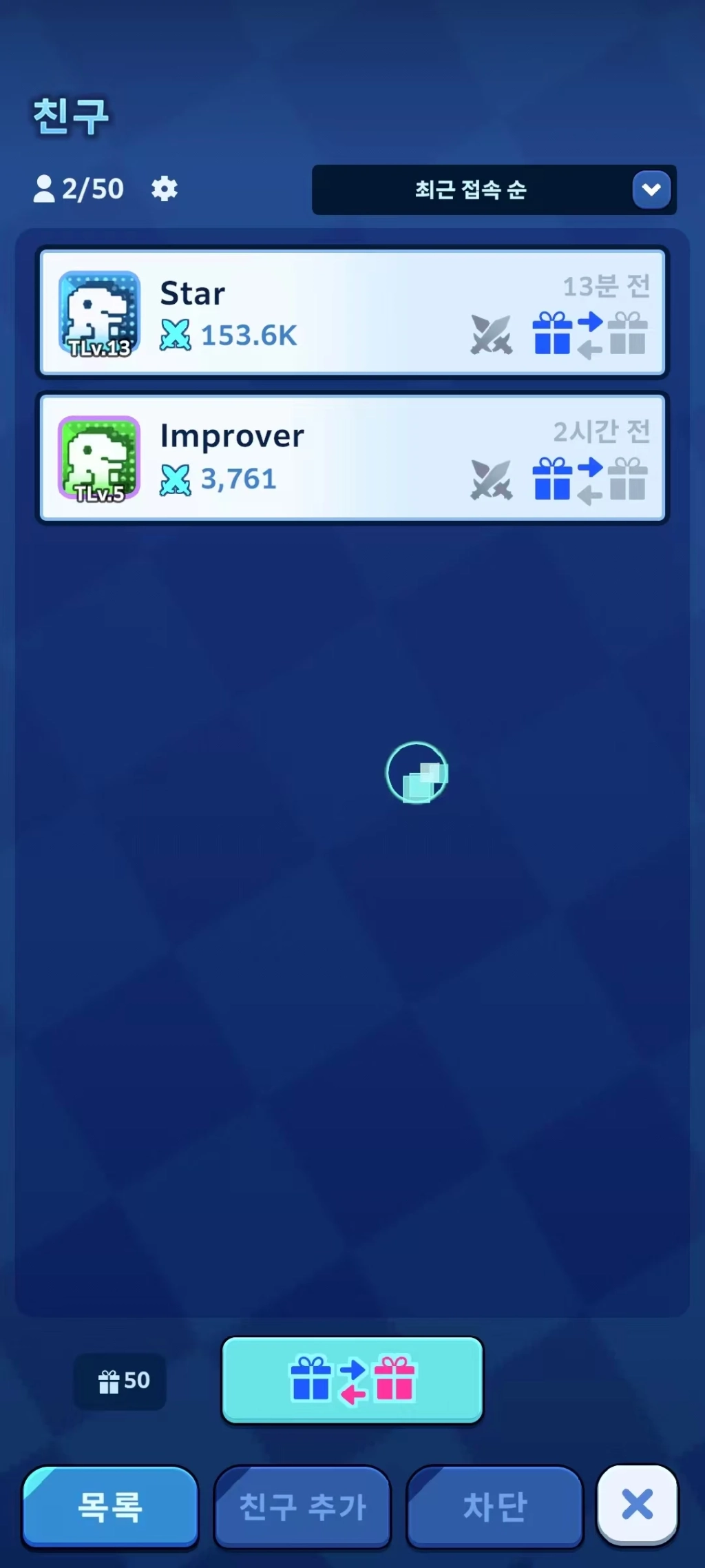This screenshot has width=705, height=1568.
Task: Tap the battle swords icon for Star
Action: coord(492,335)
